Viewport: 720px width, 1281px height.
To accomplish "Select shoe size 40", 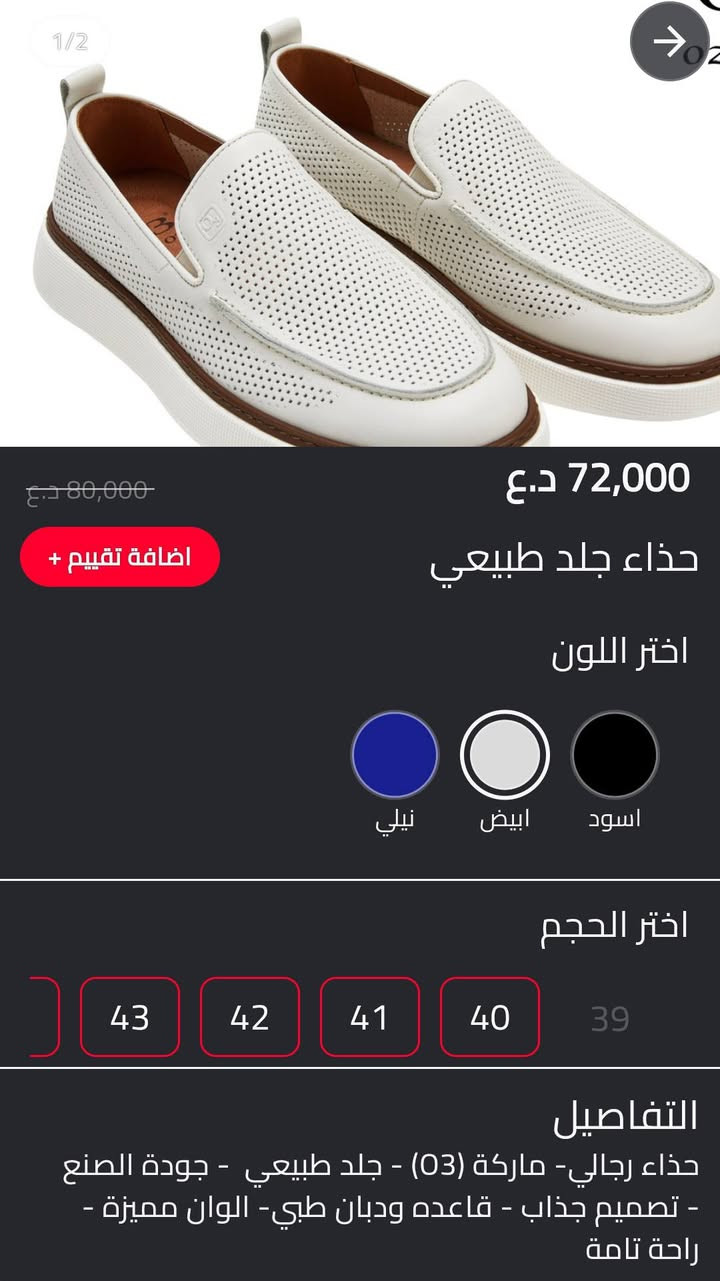I will [x=488, y=1018].
